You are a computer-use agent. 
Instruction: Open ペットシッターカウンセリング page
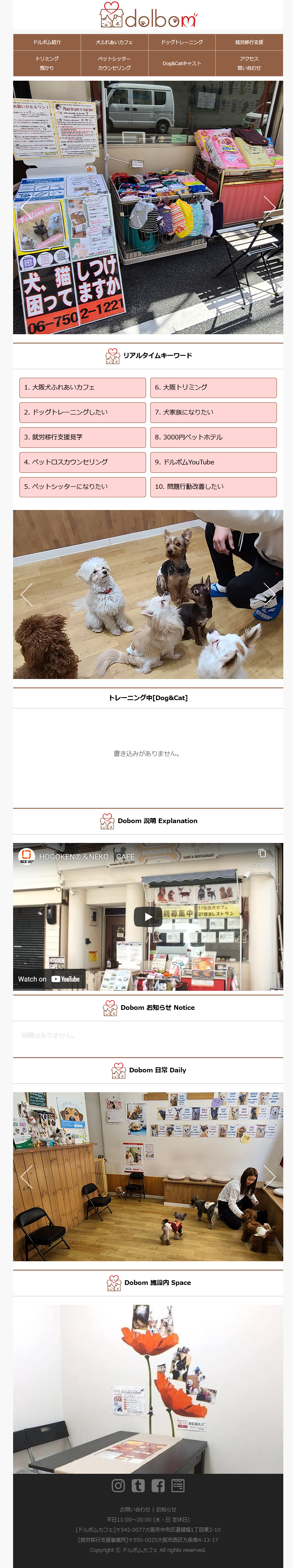pos(114,63)
